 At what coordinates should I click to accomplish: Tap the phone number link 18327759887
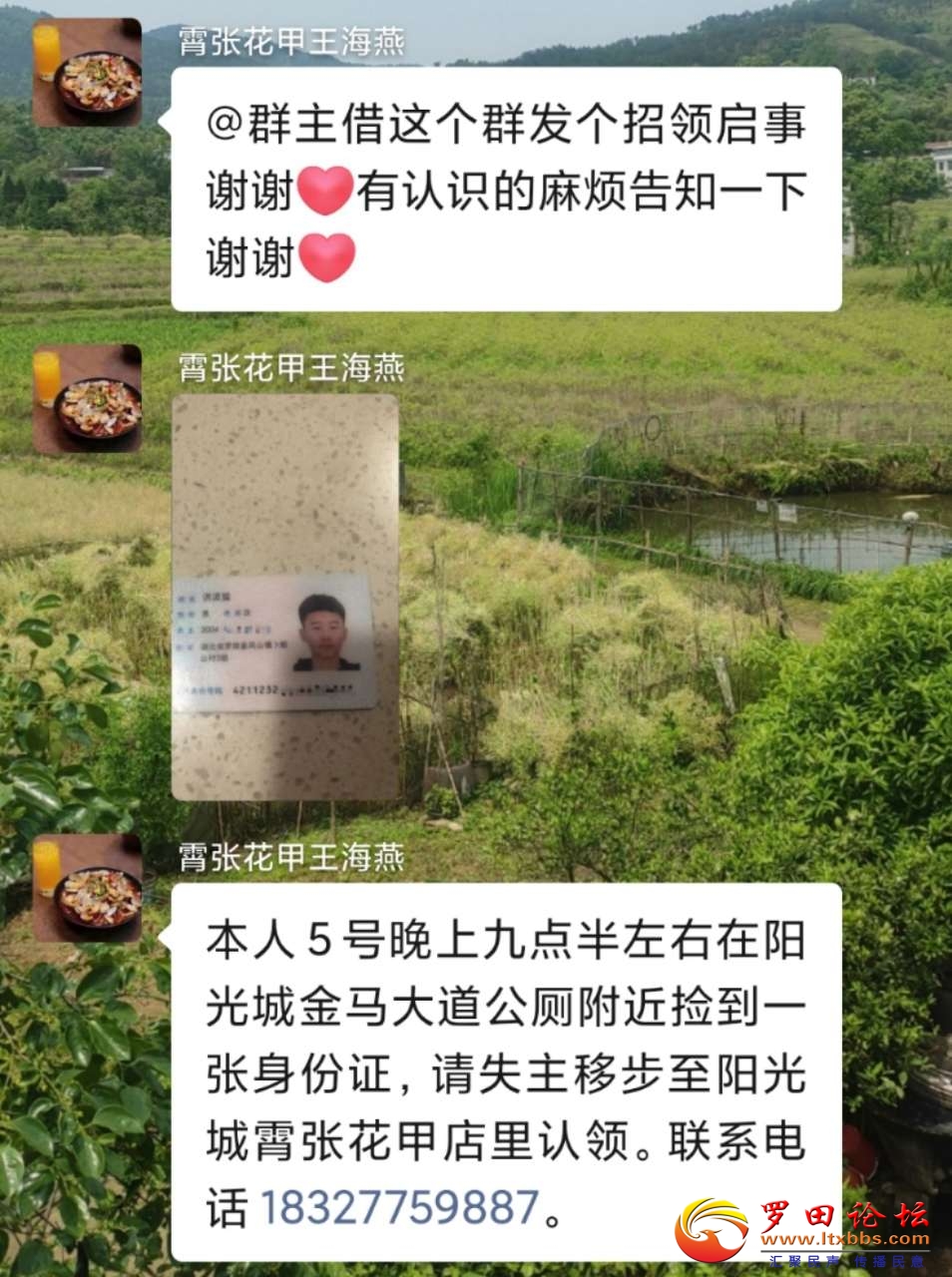(399, 1207)
